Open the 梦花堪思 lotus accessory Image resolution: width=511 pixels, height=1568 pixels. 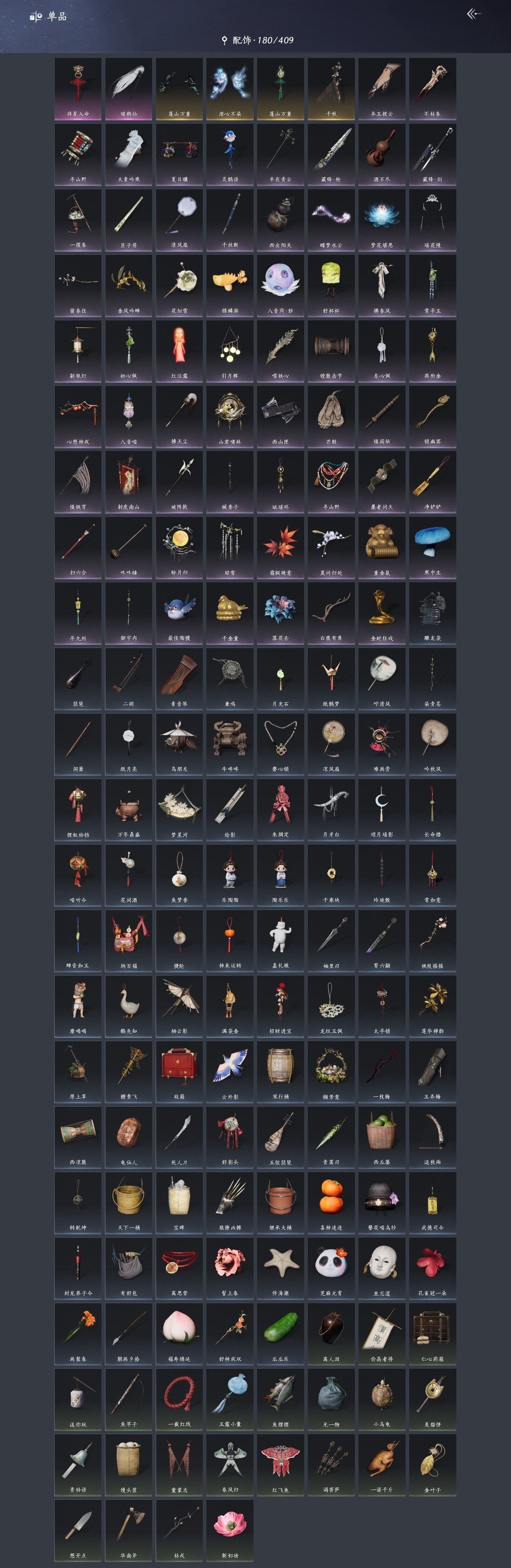pos(381,219)
